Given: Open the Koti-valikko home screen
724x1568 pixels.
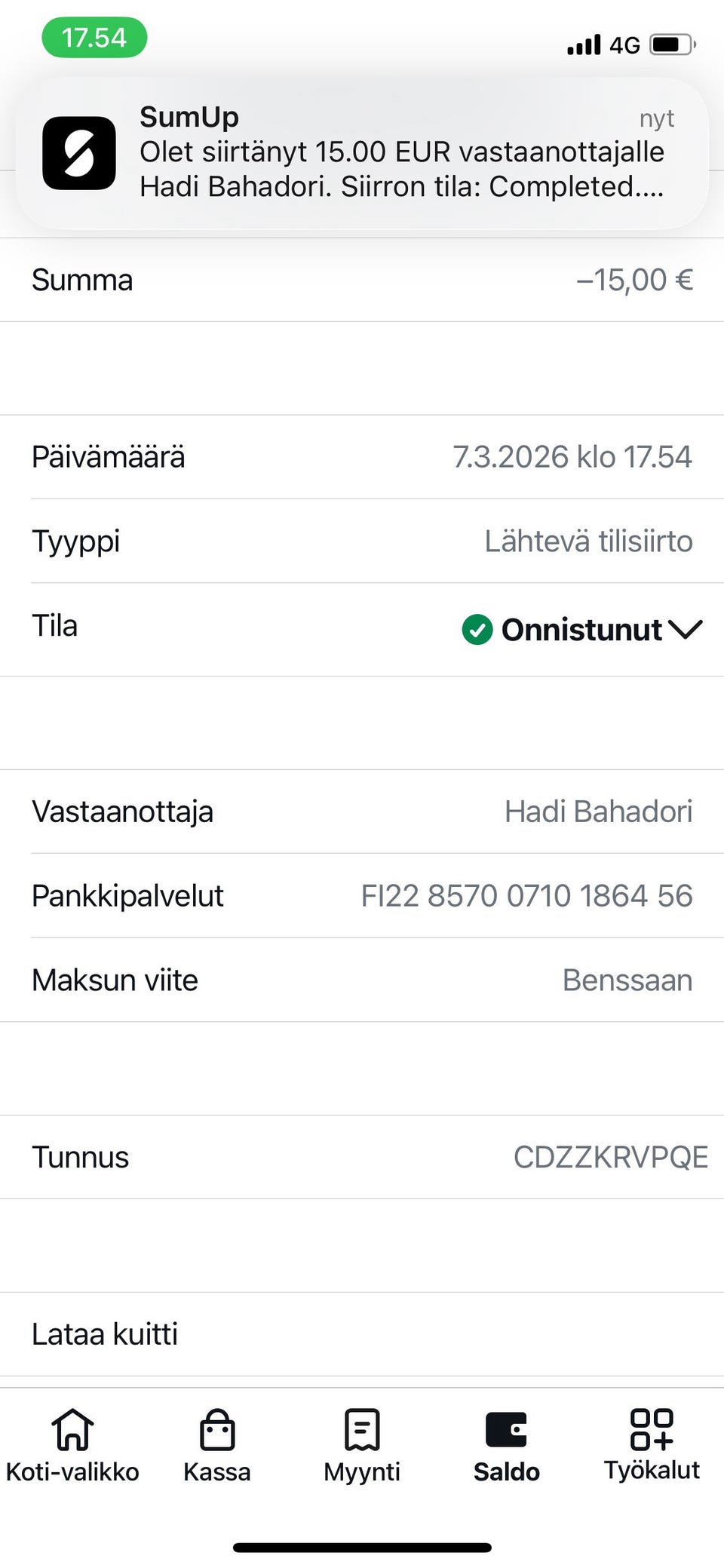Looking at the screenshot, I should coord(72,1444).
